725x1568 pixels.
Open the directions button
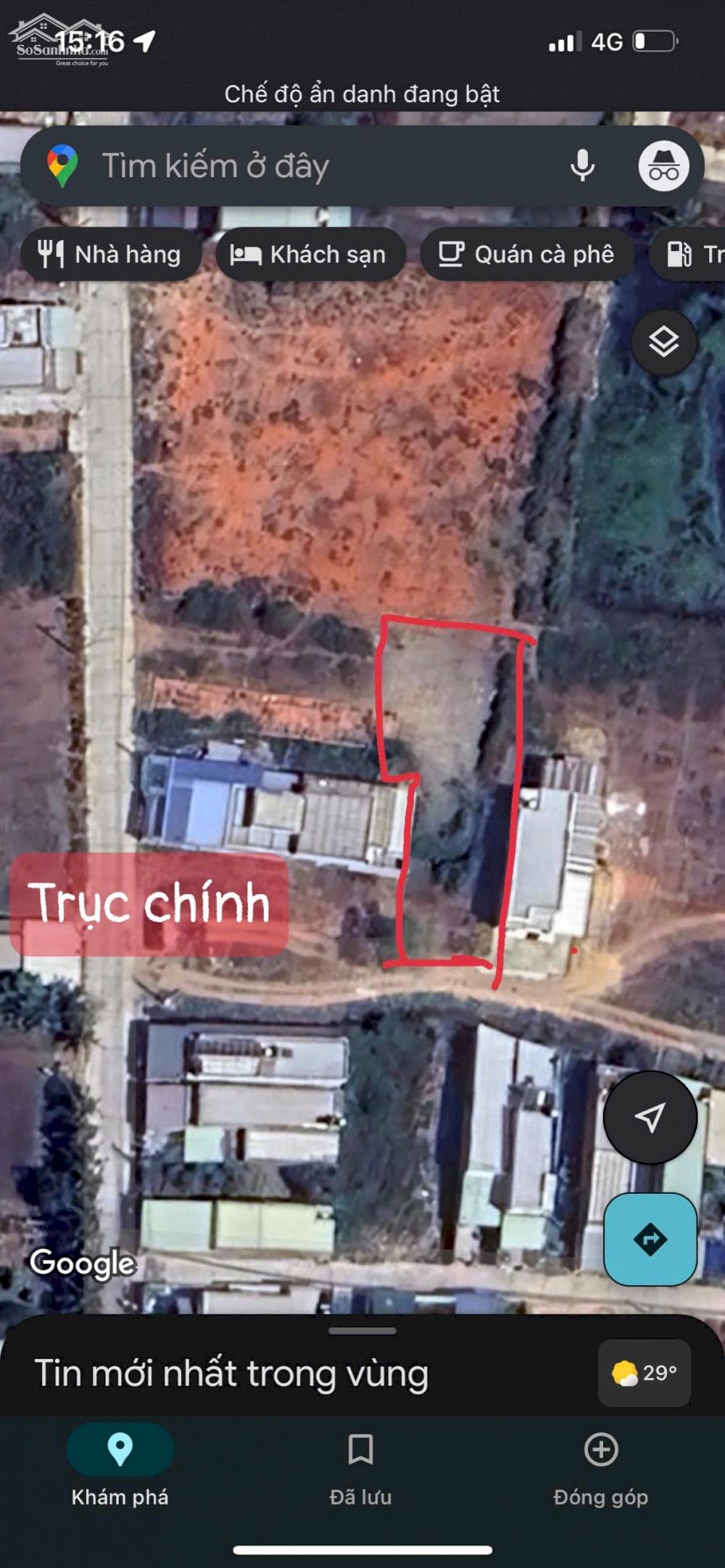650,1239
